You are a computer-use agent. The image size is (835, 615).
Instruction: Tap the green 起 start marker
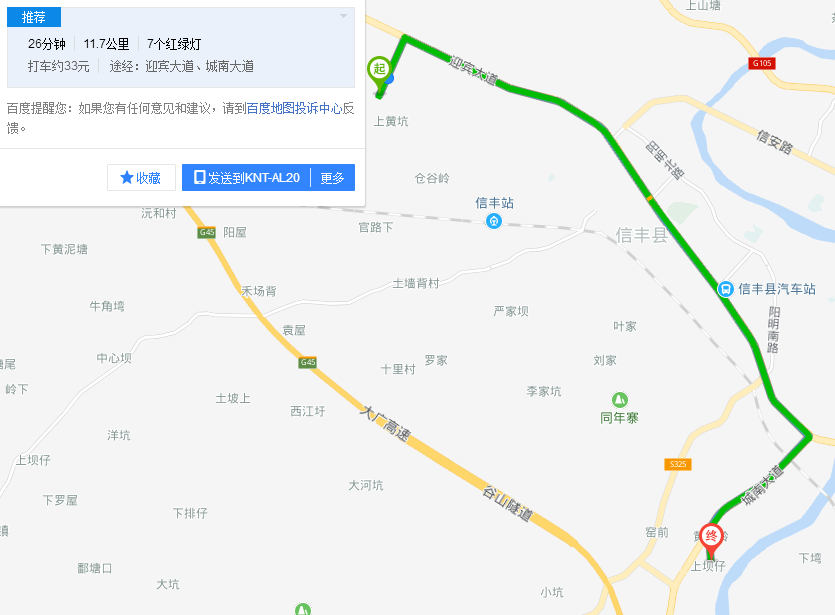tap(378, 69)
